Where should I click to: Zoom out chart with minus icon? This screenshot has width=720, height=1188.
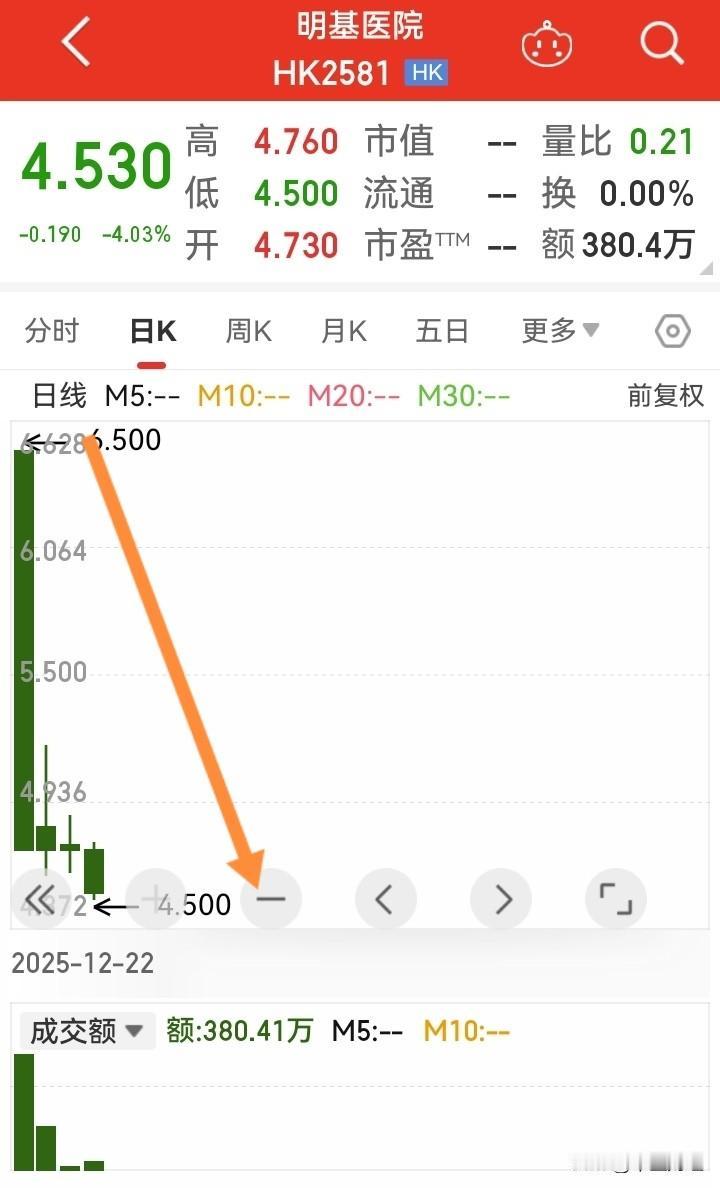[271, 899]
